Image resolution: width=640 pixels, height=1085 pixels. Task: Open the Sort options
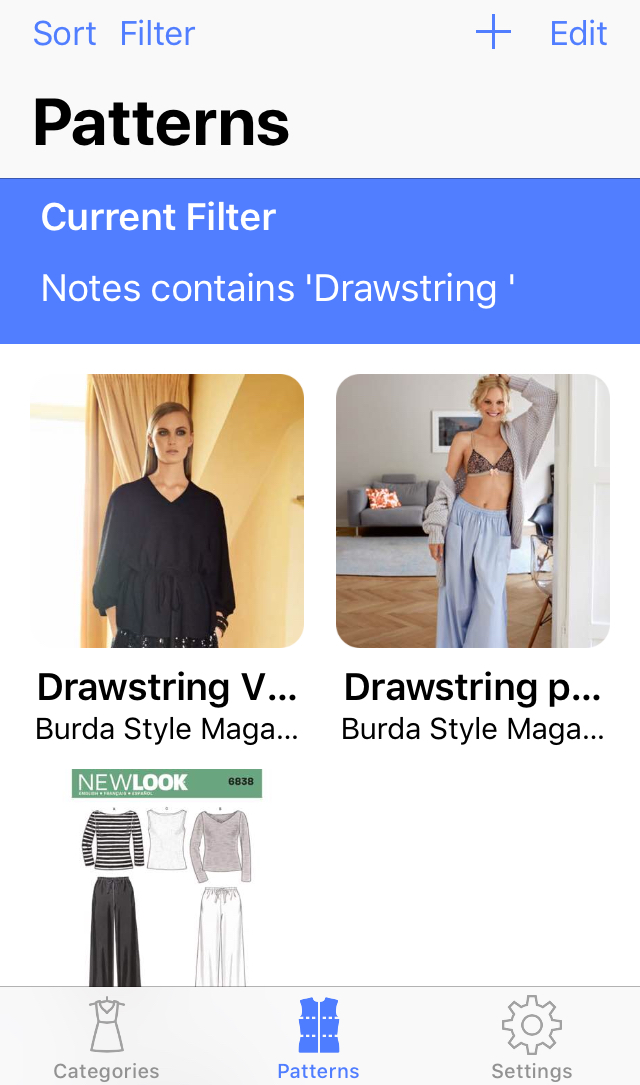point(64,33)
